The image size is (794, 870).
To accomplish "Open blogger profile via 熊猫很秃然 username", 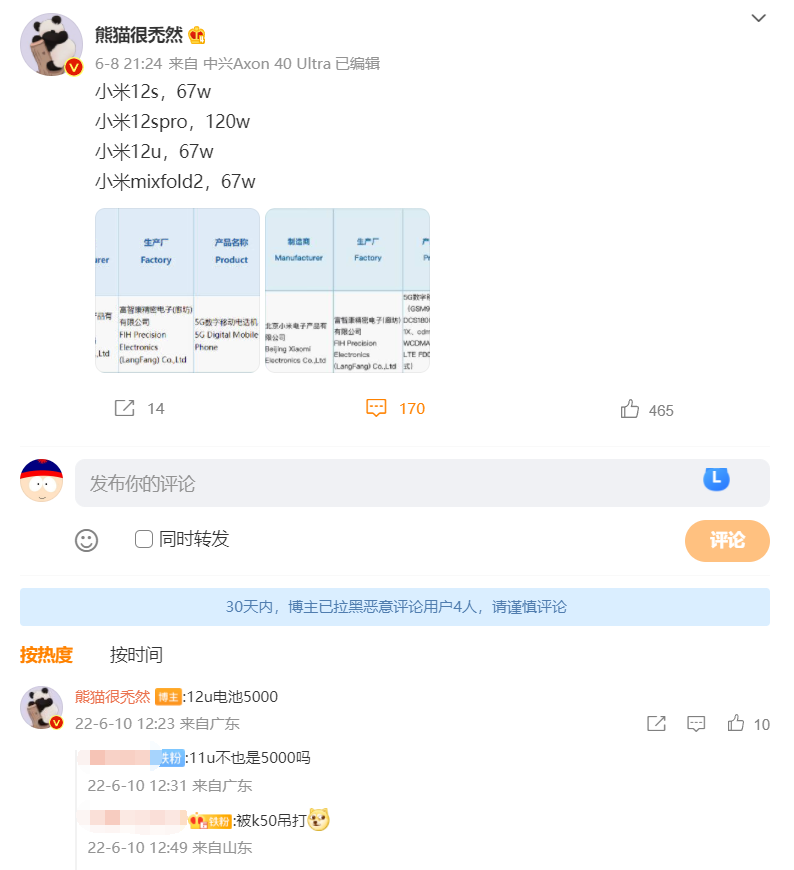I will pyautogui.click(x=137, y=32).
